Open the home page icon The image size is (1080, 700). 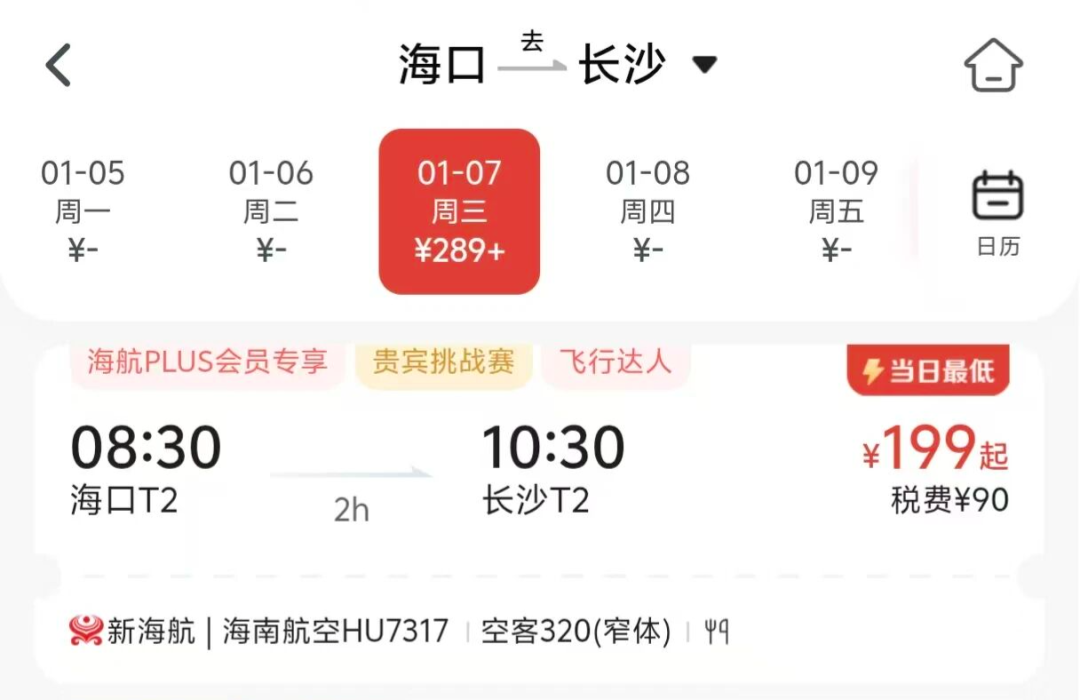pos(993,66)
